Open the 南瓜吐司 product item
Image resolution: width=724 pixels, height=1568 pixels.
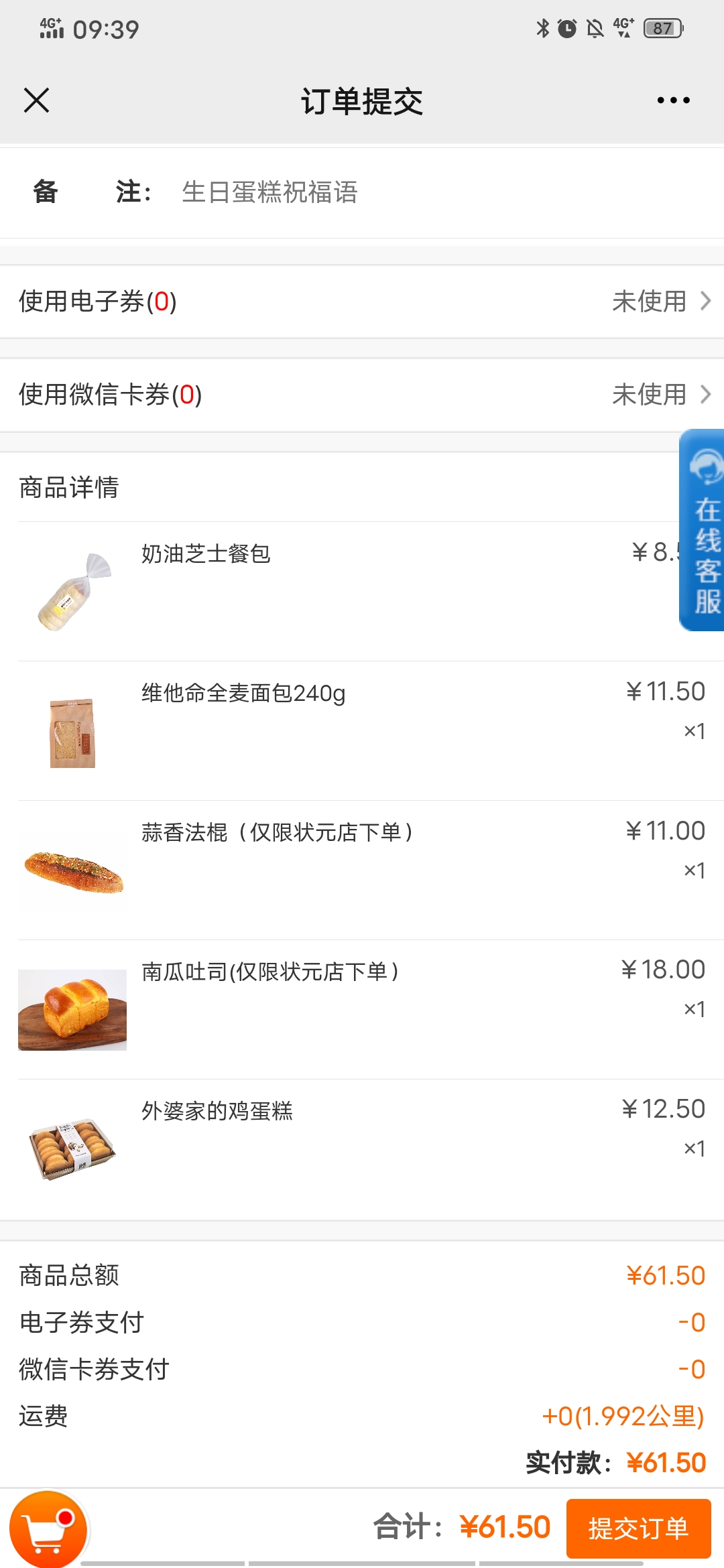click(362, 1010)
